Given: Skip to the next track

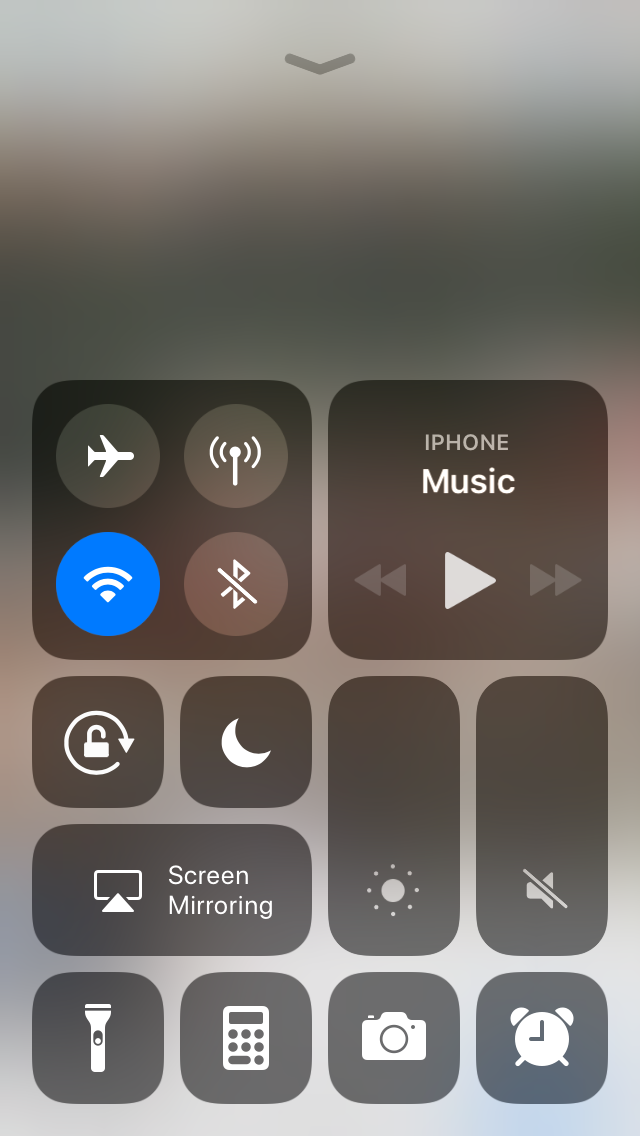Looking at the screenshot, I should click(x=555, y=580).
